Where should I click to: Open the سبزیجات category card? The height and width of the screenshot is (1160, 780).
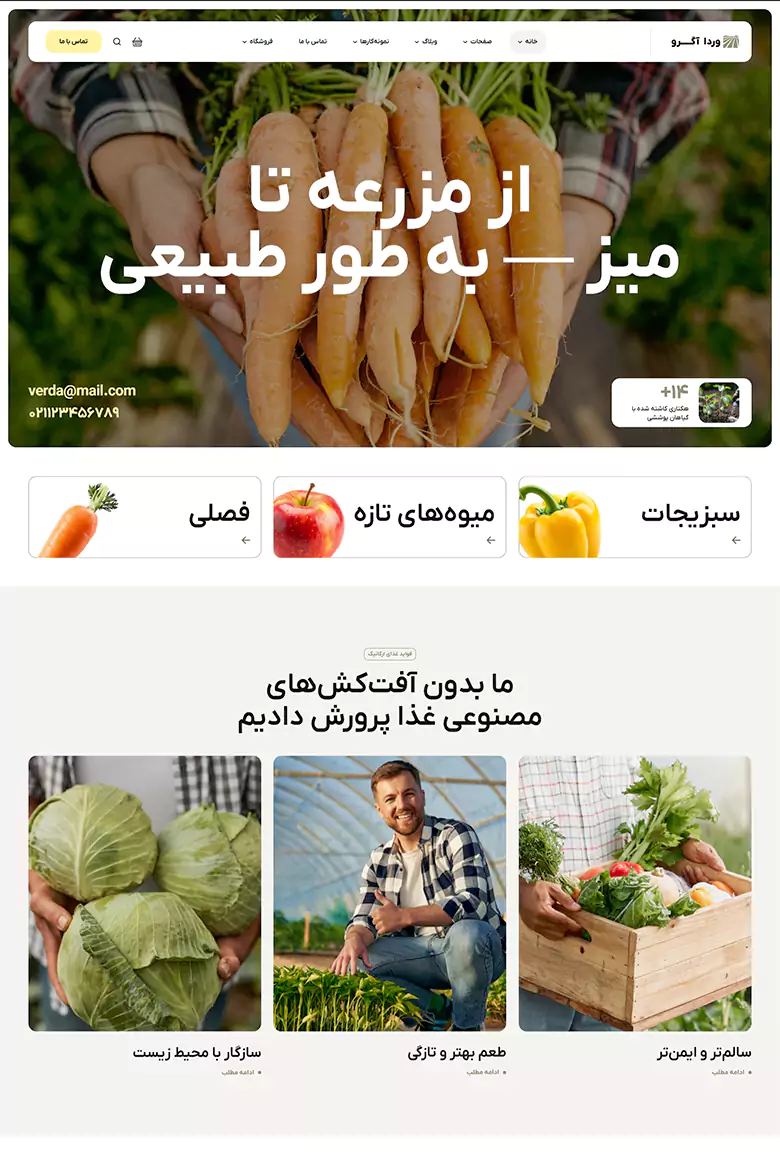(634, 517)
